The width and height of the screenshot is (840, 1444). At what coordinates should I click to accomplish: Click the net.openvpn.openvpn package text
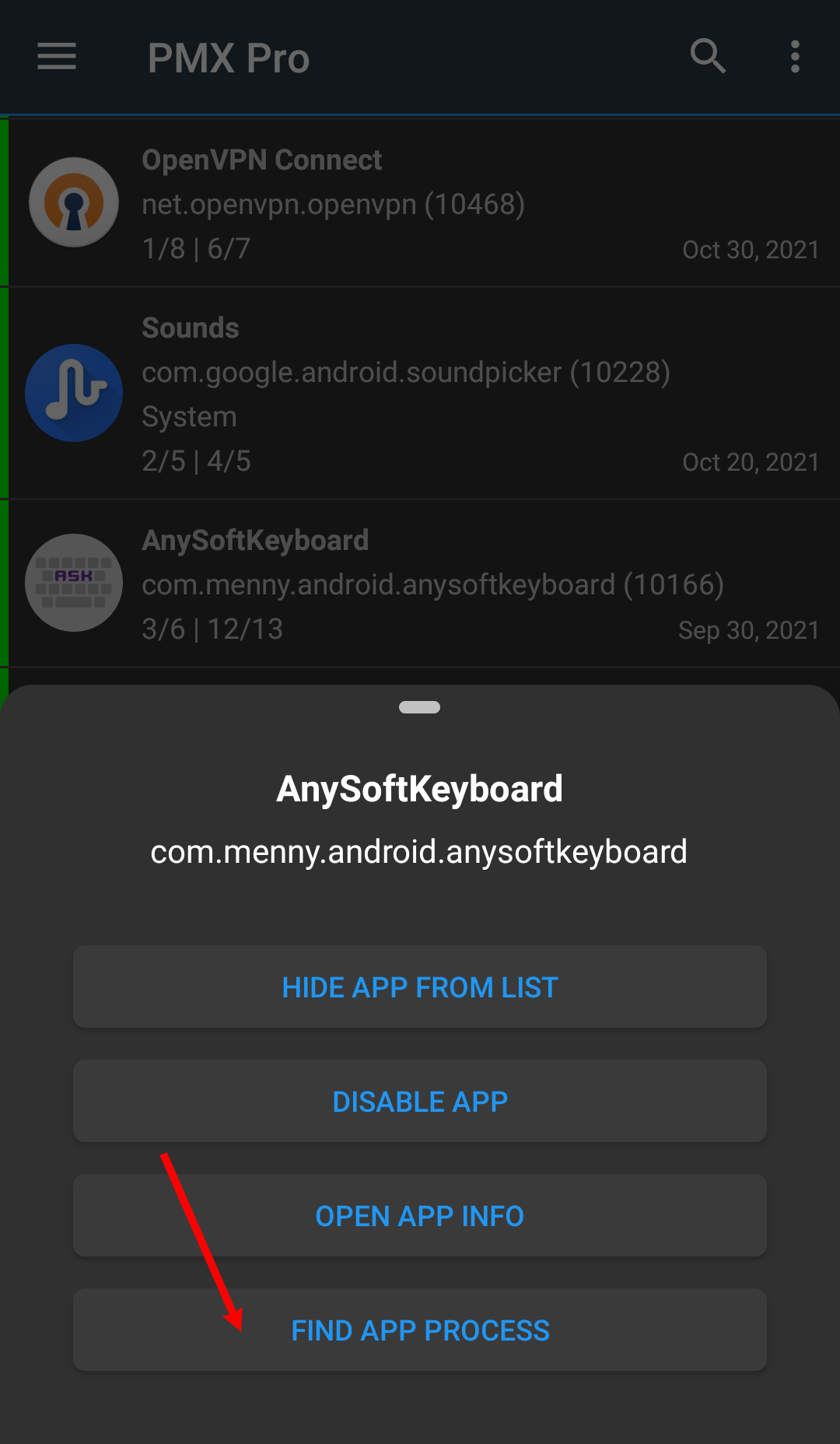coord(333,204)
